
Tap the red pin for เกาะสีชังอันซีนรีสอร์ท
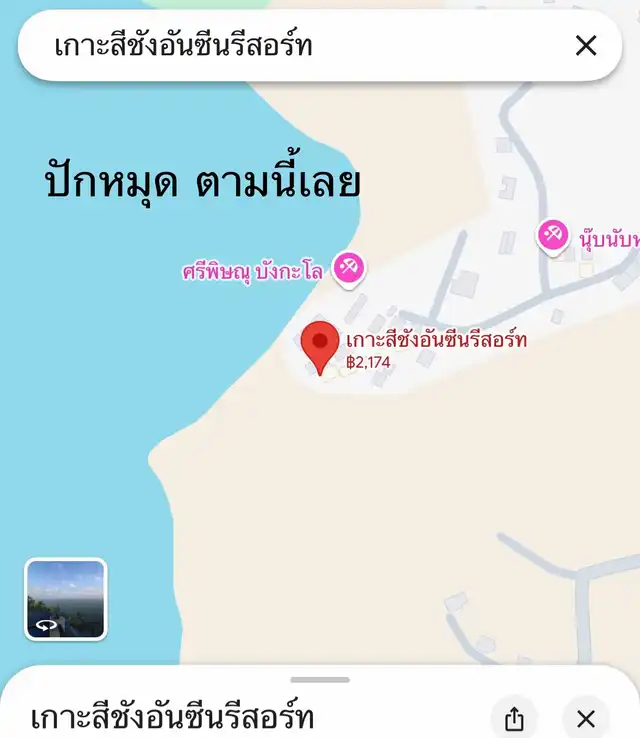[321, 346]
